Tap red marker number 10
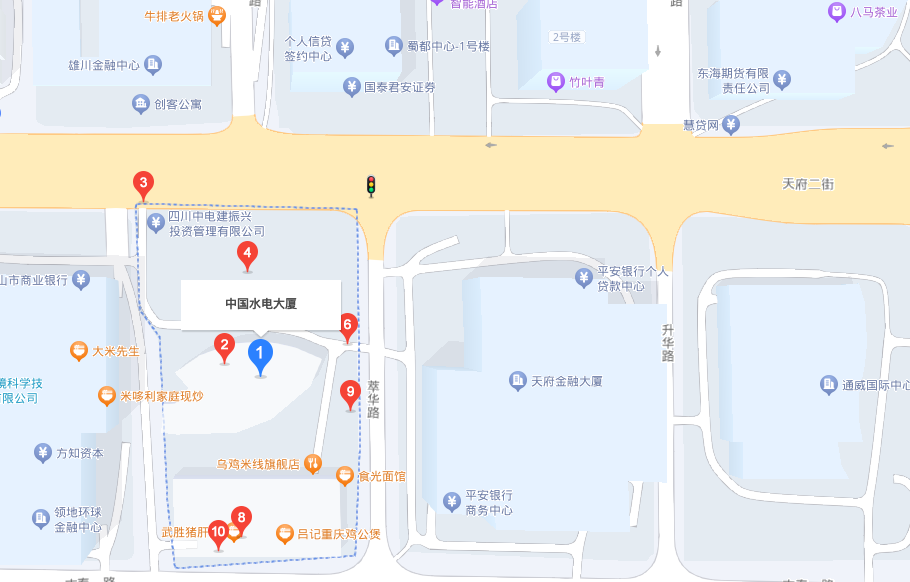910x582 pixels. pyautogui.click(x=219, y=533)
